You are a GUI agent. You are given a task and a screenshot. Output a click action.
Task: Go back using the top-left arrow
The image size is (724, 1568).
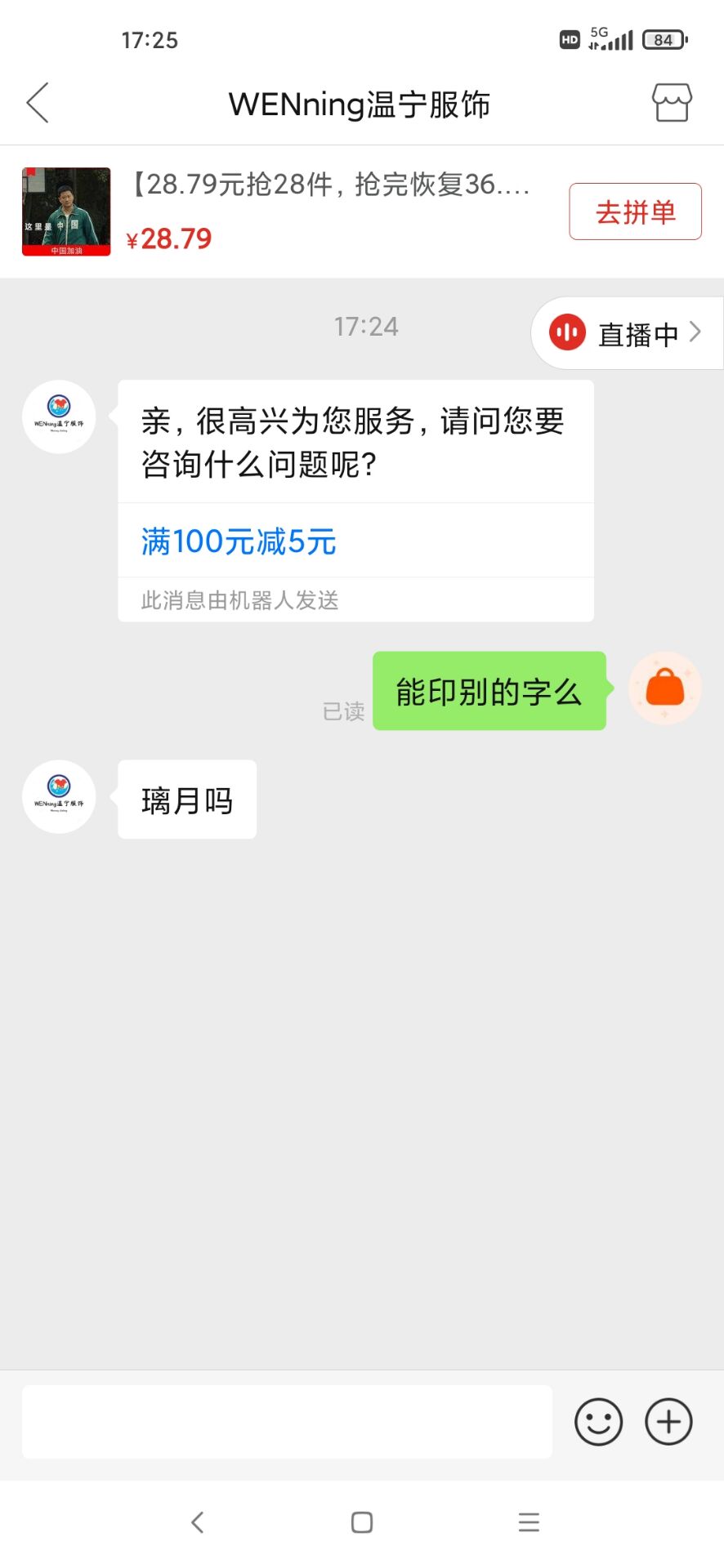coord(38,103)
